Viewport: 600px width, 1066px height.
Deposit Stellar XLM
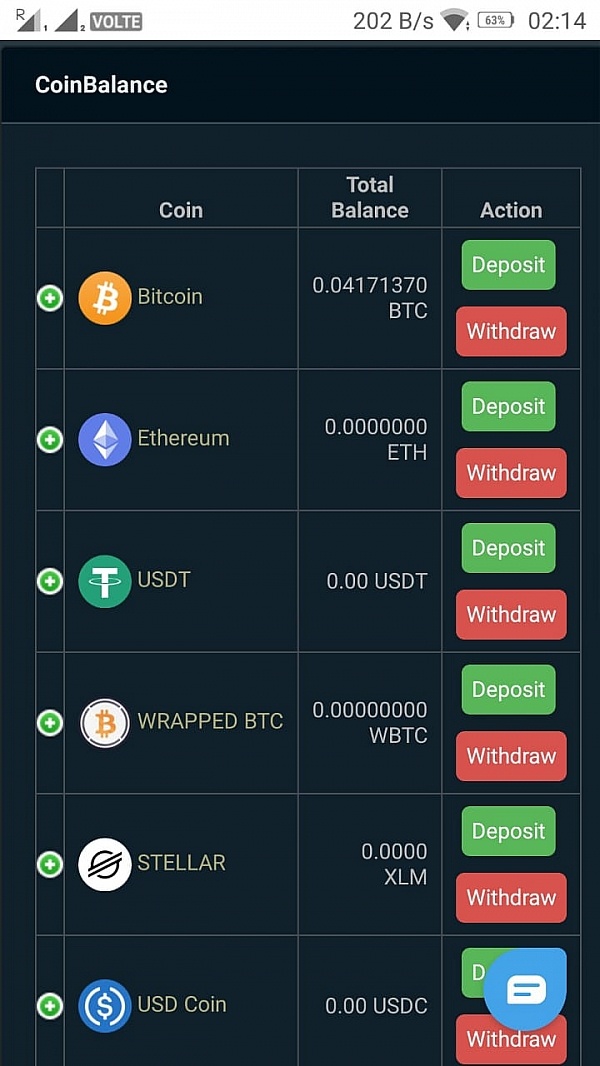point(508,831)
